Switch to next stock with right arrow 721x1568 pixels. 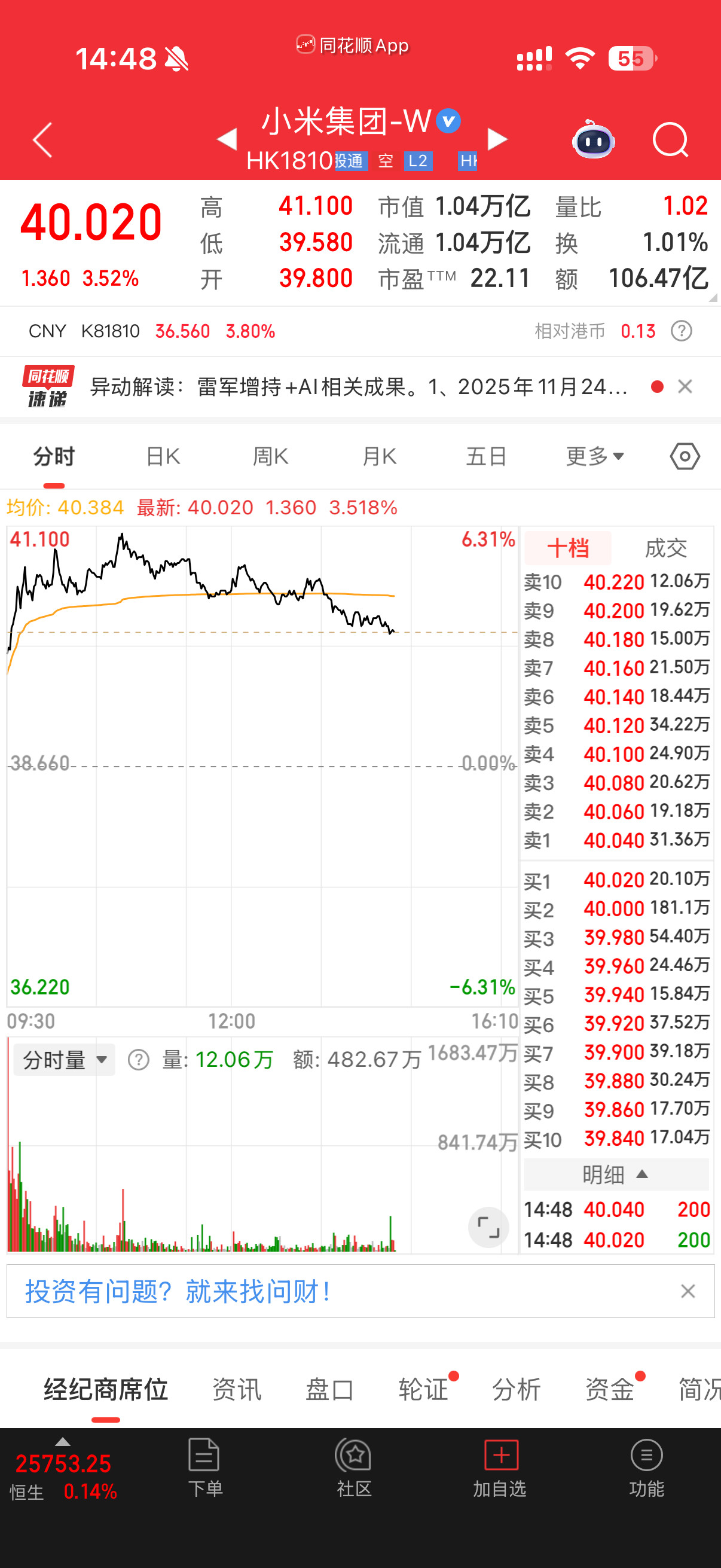(497, 139)
